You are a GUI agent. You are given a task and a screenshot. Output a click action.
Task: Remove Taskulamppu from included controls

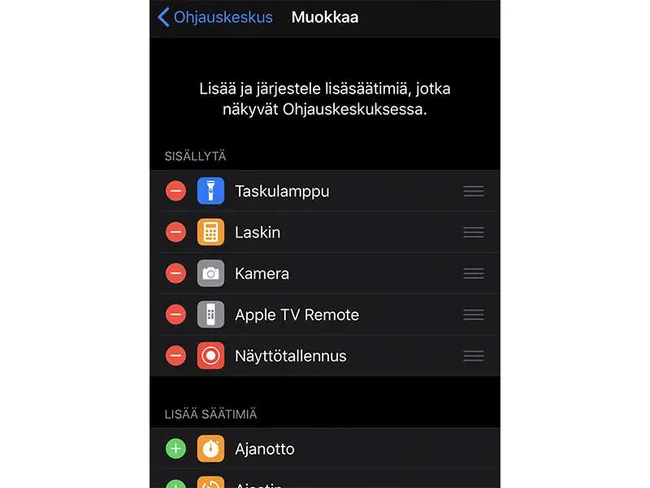(x=175, y=191)
